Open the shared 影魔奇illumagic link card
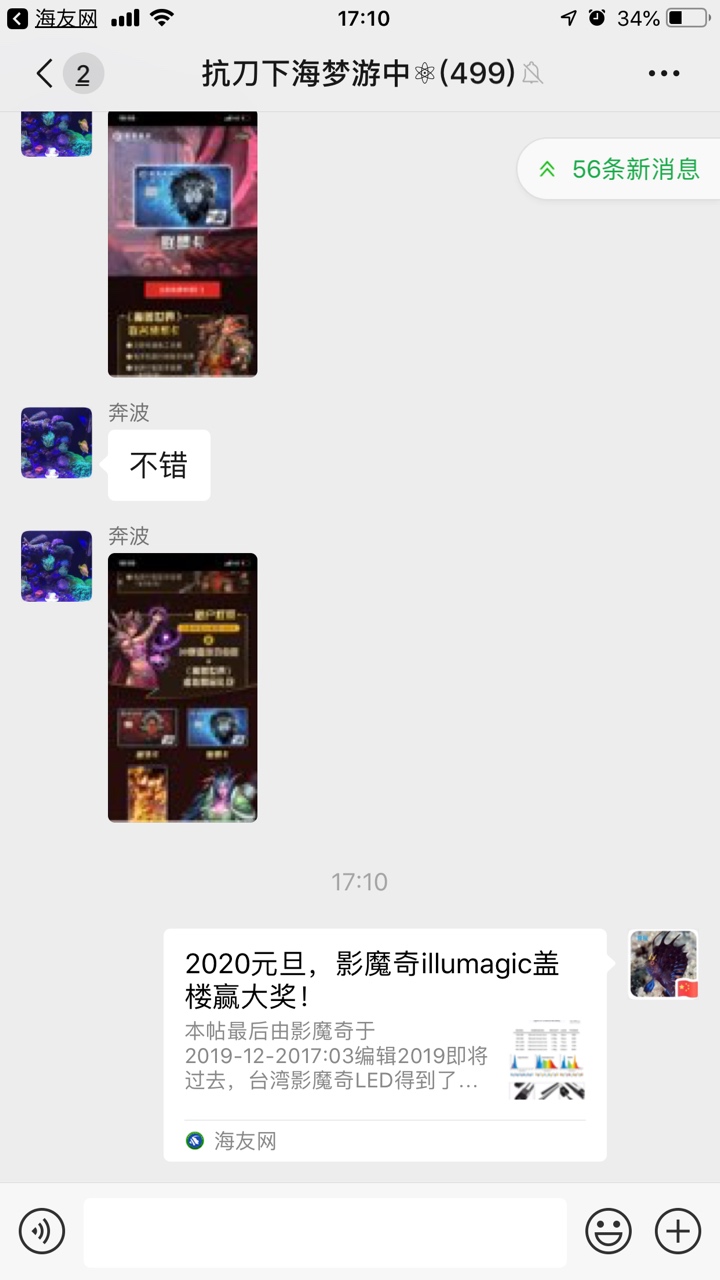 click(x=385, y=1044)
